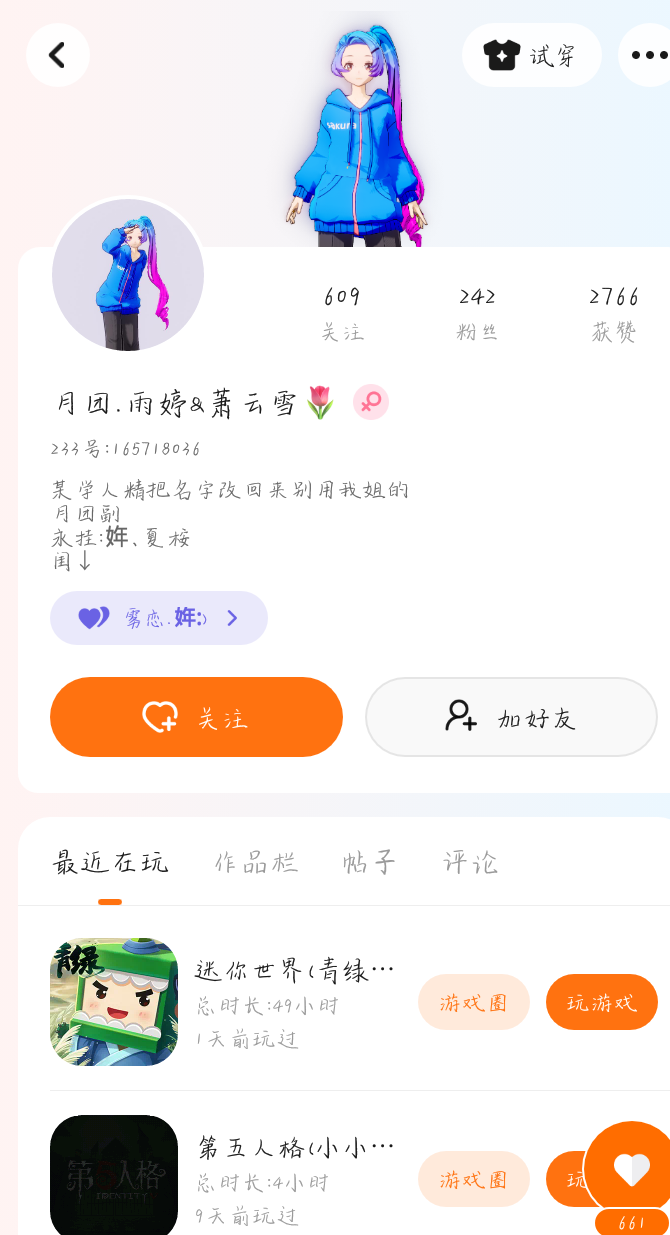This screenshot has width=670, height=1235.
Task: Switch to the 评论 tab
Action: tap(470, 862)
